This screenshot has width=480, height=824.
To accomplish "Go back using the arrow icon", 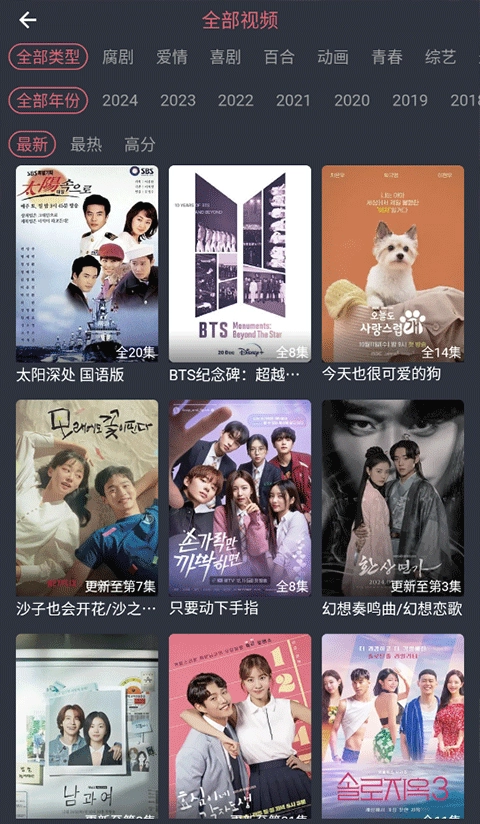I will coord(28,20).
